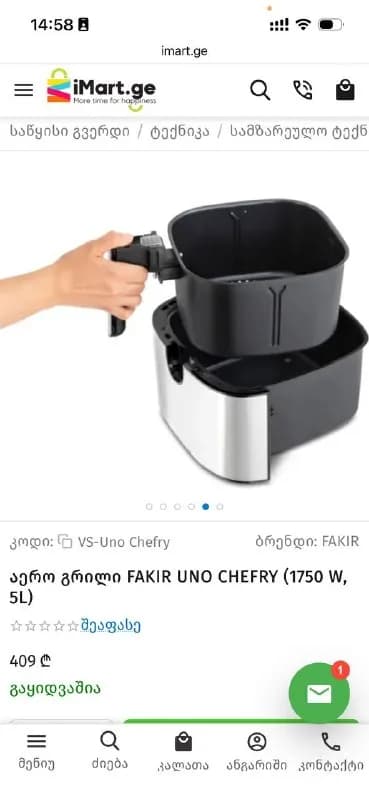Image resolution: width=369 pixels, height=800 pixels.
Task: View the air fryer product image
Action: tap(184, 339)
